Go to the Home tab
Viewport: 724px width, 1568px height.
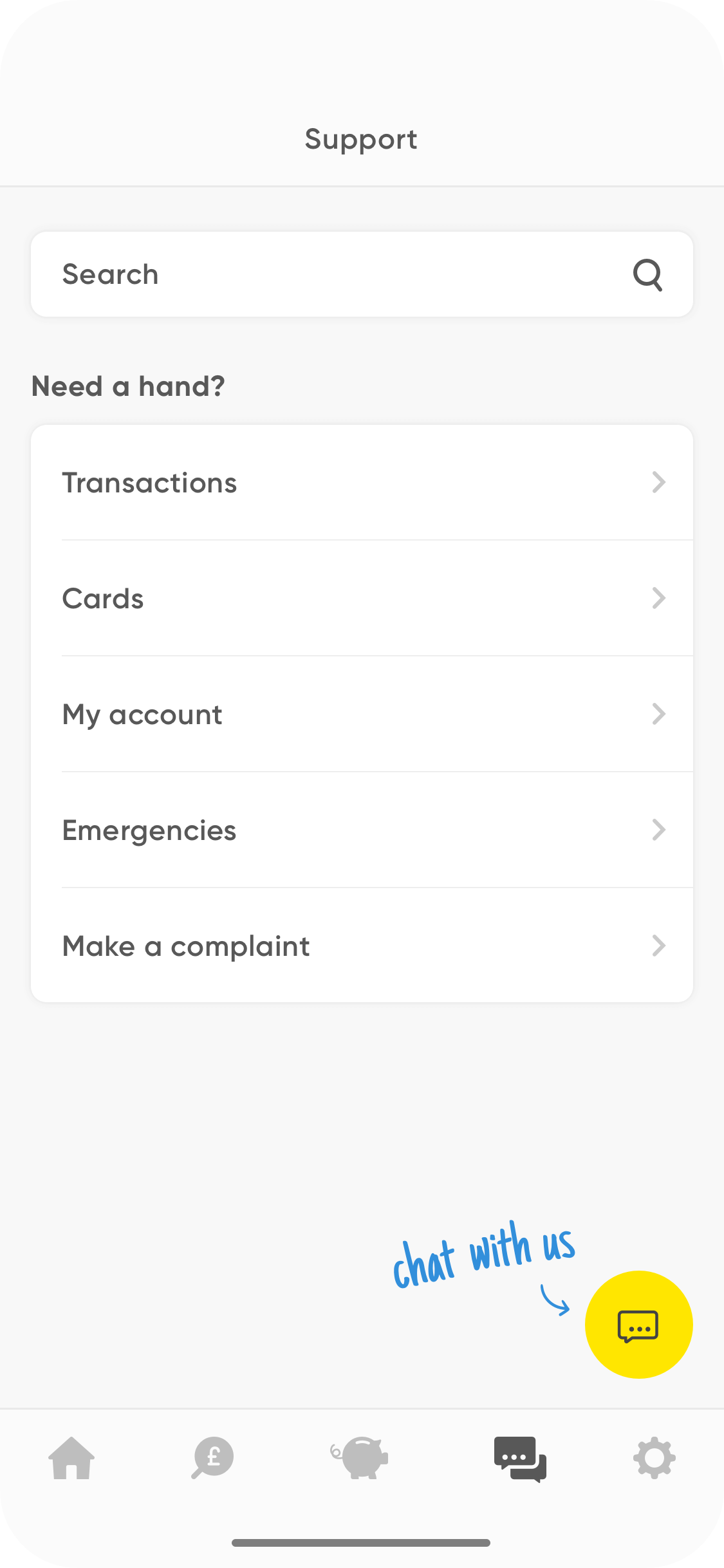71,1459
